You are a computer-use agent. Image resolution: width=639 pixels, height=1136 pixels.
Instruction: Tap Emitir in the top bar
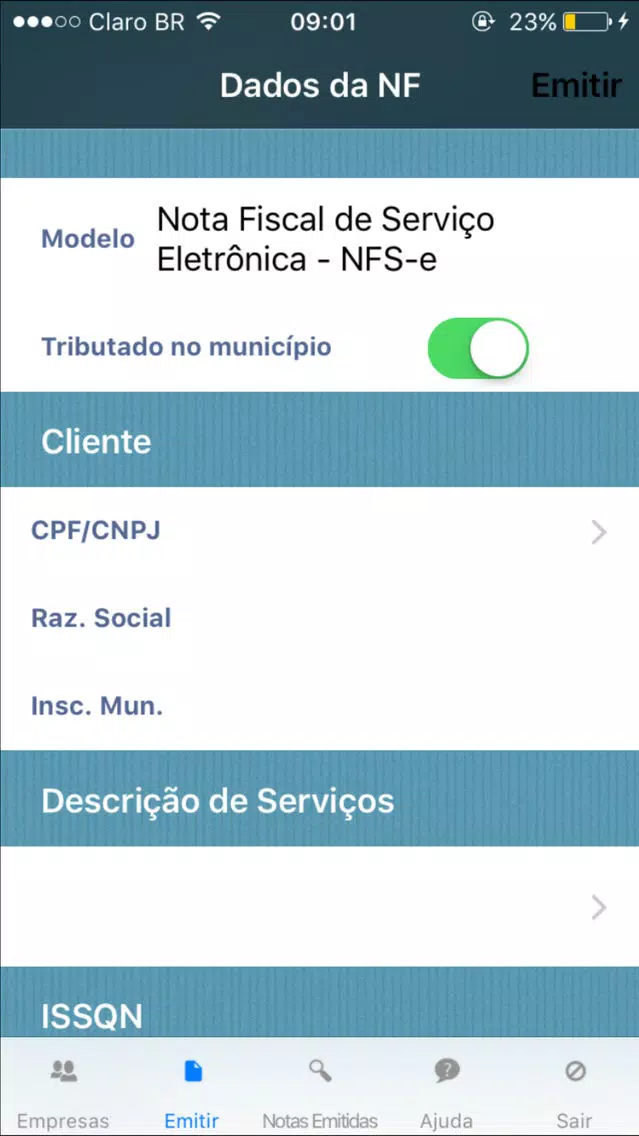[x=576, y=85]
